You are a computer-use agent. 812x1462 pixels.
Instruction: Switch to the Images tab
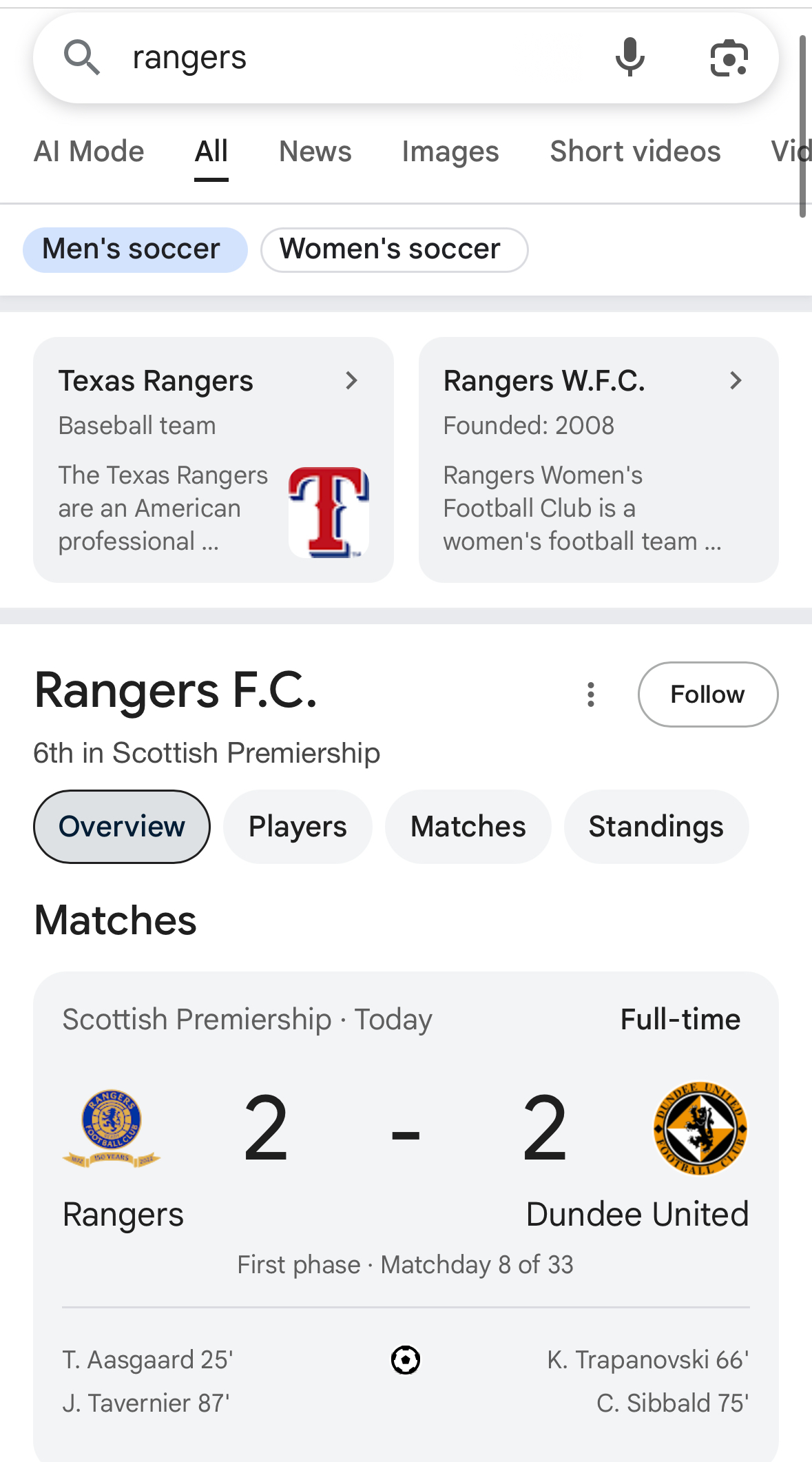click(450, 152)
